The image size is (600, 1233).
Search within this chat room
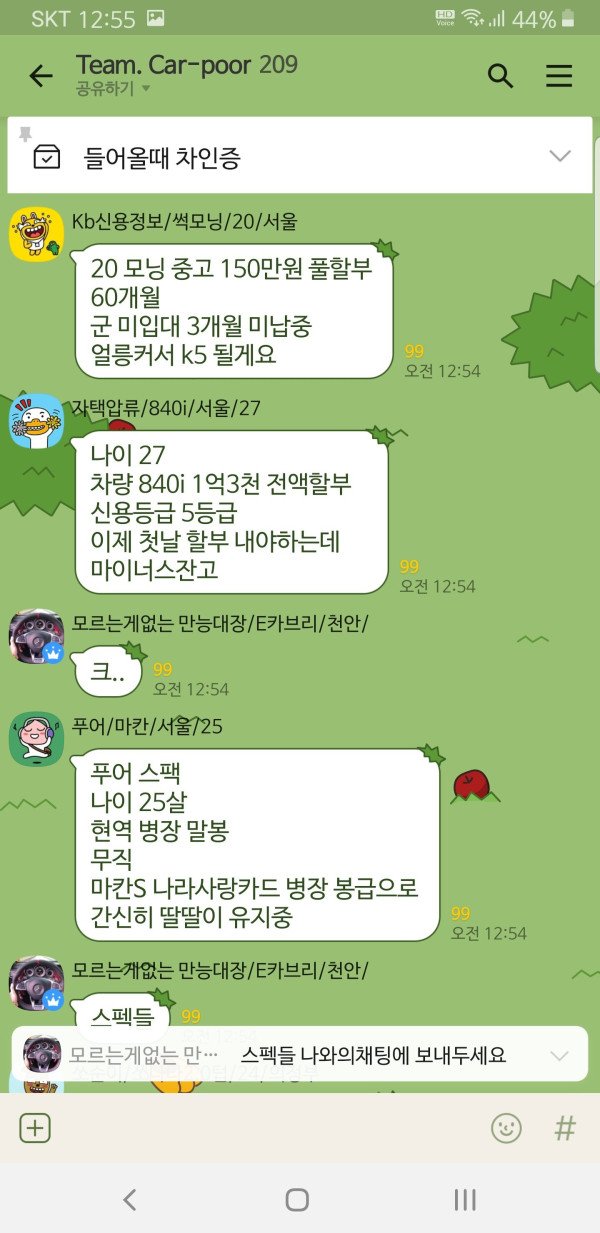click(x=500, y=76)
